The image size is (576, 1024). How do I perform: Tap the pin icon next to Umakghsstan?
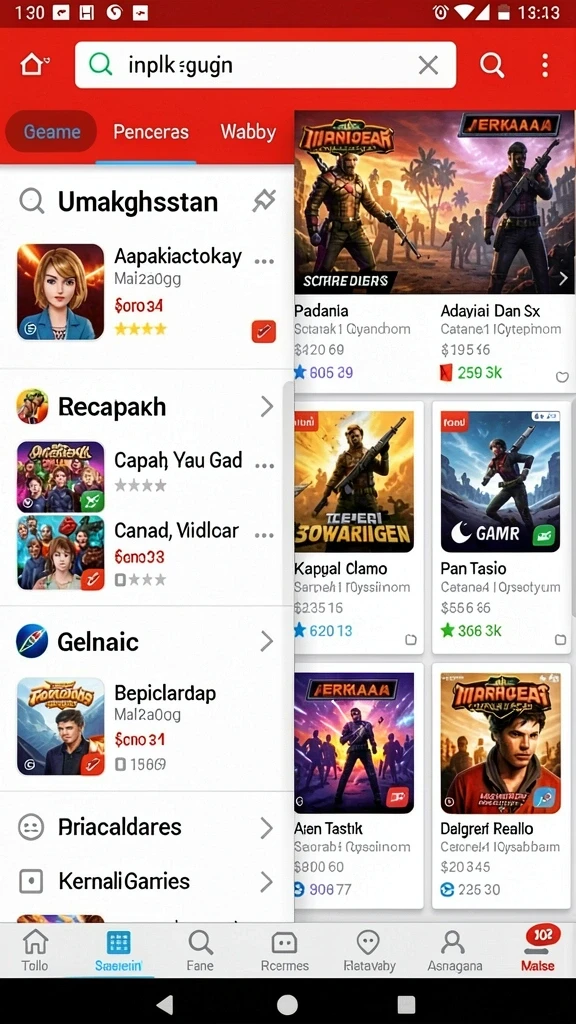click(x=264, y=201)
